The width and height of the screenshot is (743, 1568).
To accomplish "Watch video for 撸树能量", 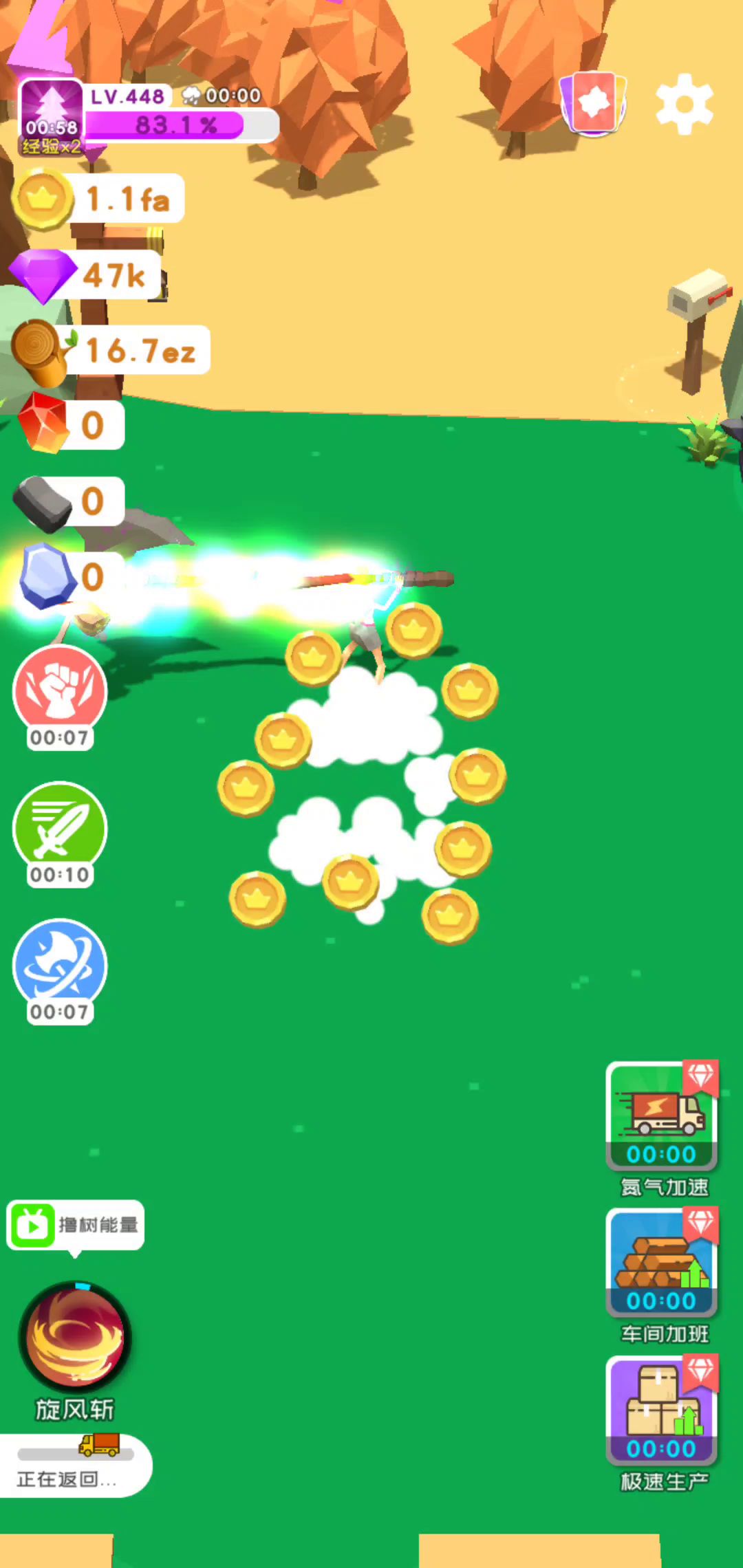I will tap(76, 1225).
